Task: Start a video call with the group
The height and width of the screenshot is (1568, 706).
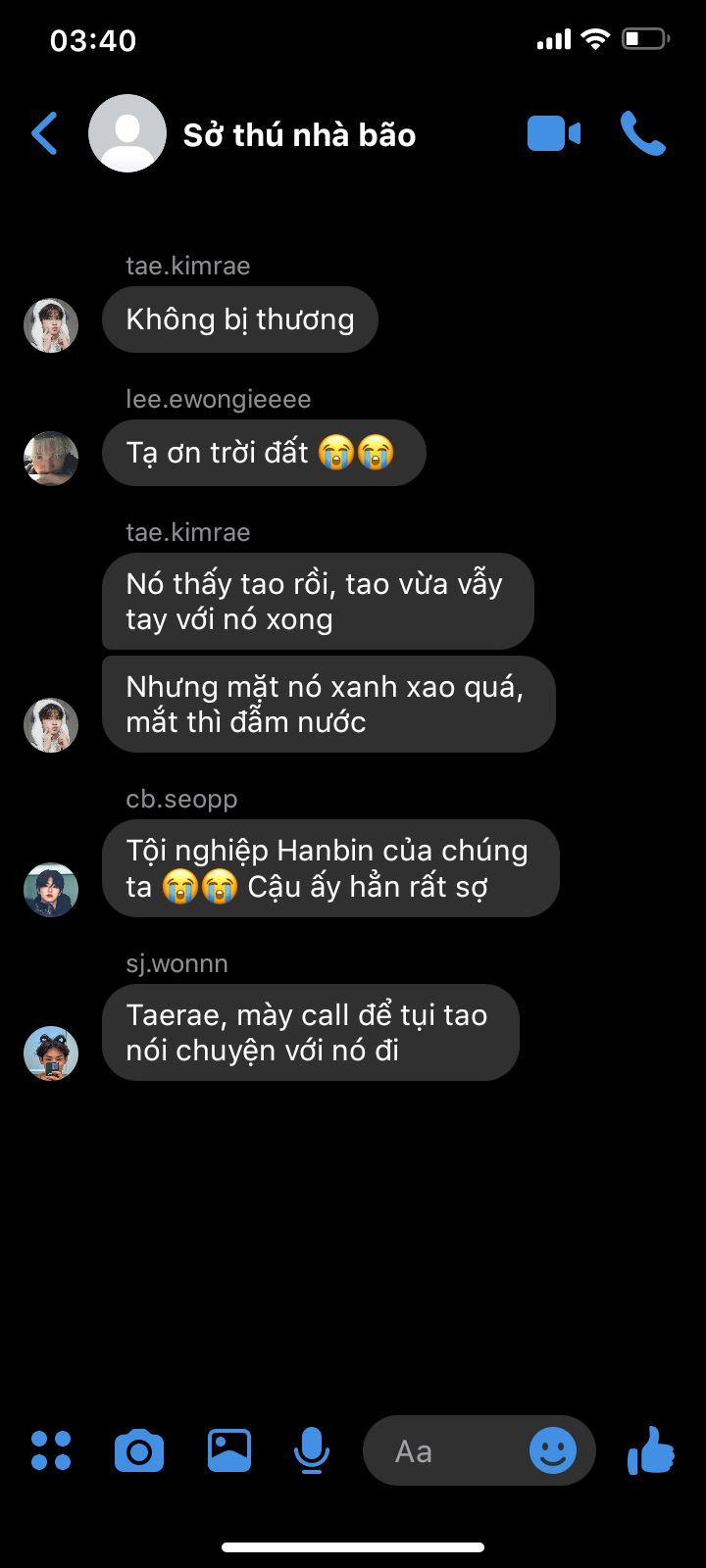Action: pyautogui.click(x=554, y=133)
